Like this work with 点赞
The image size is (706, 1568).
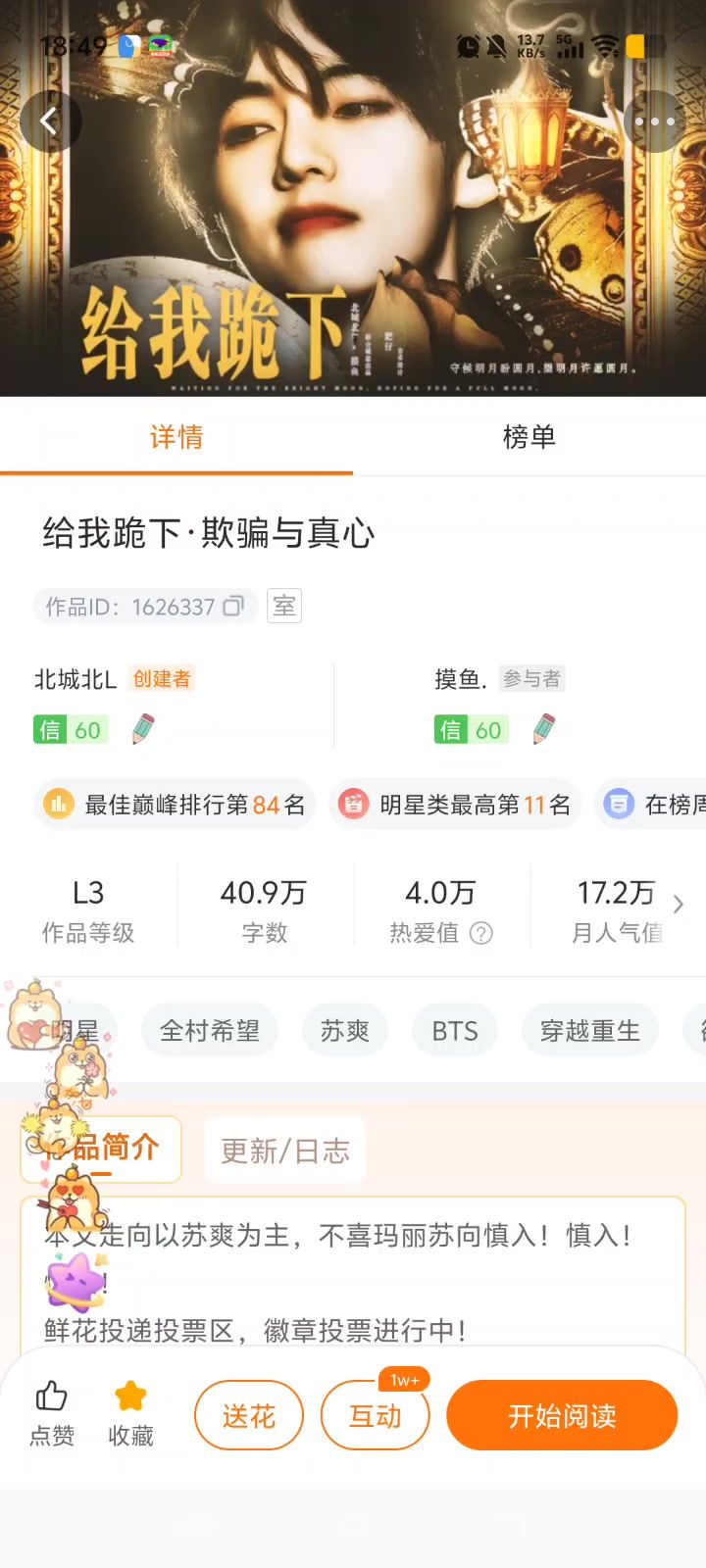(x=51, y=1413)
